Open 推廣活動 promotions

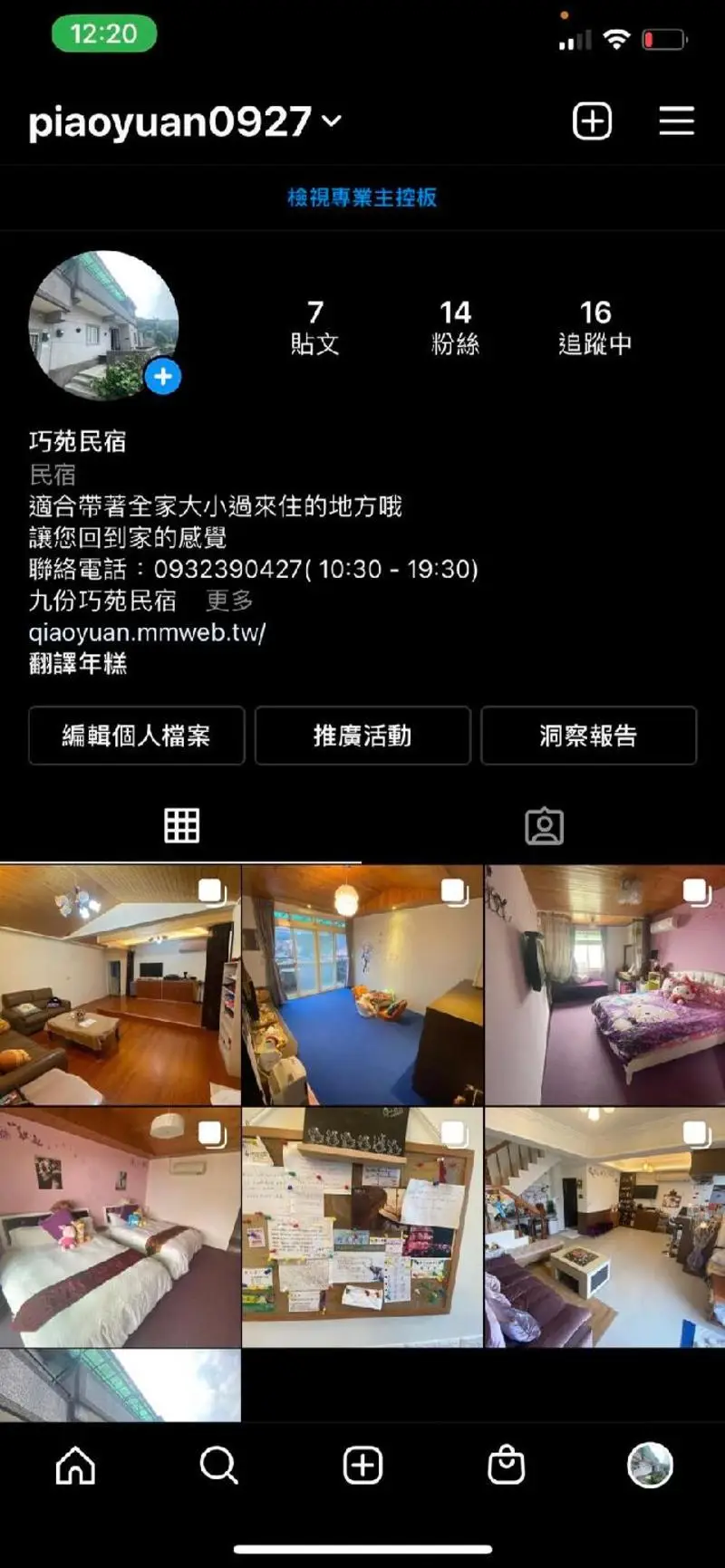point(362,736)
